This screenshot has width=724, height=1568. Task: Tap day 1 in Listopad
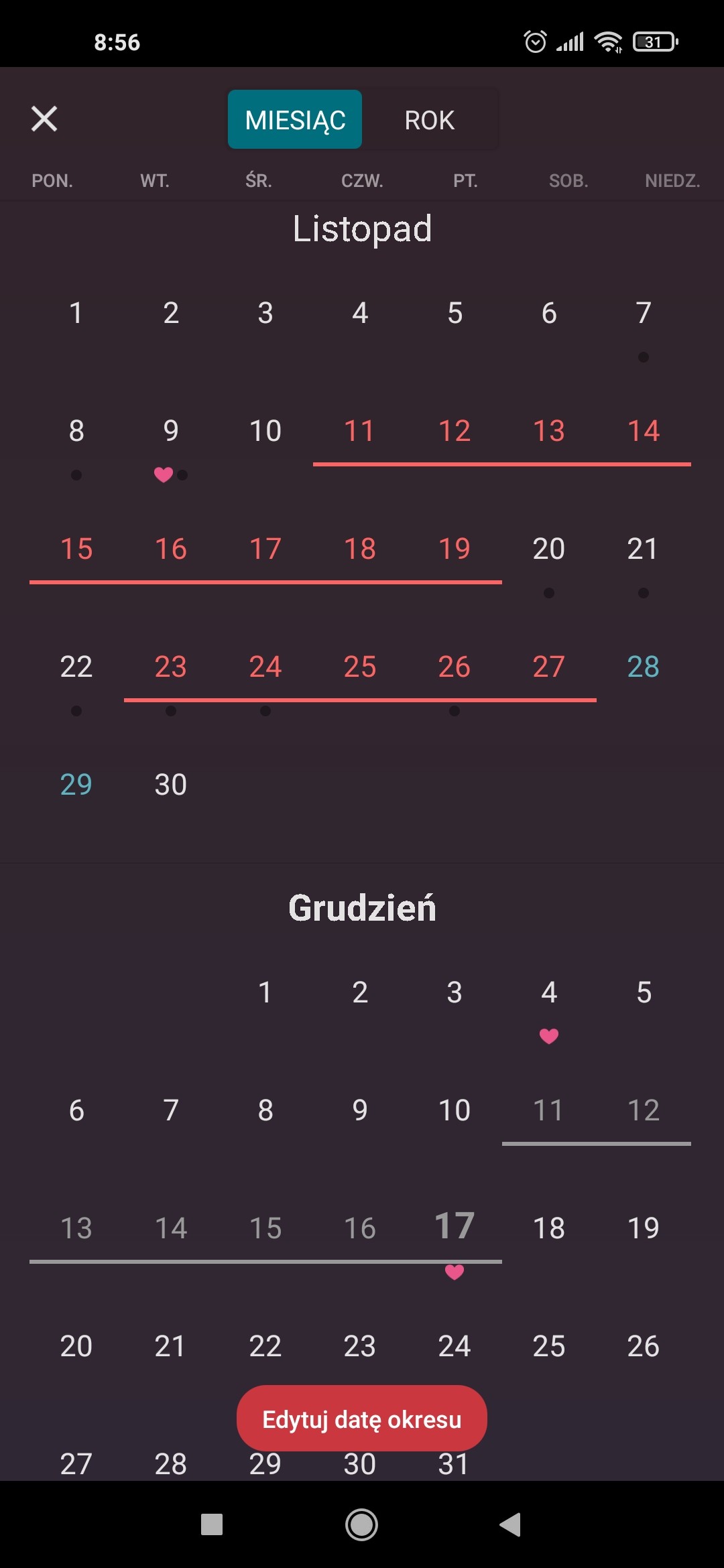76,314
